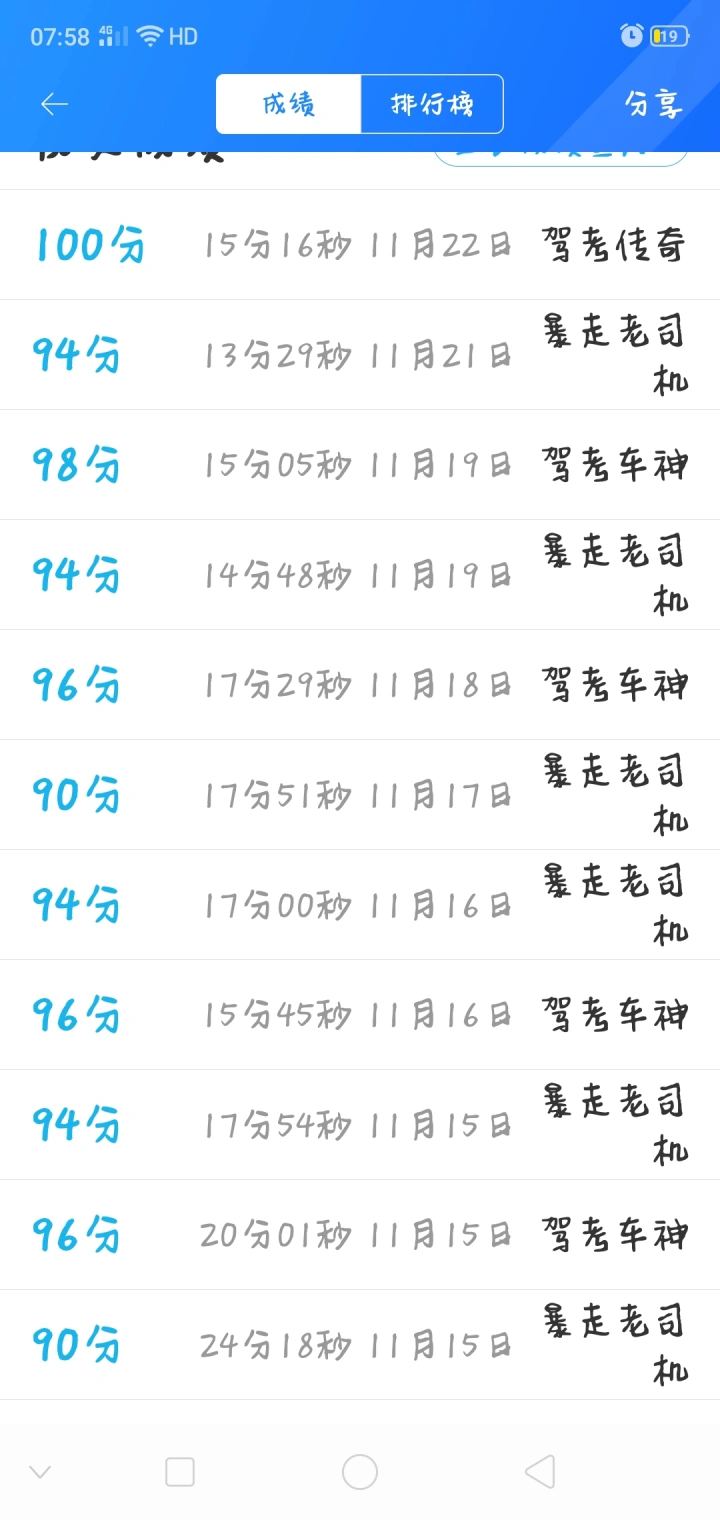Tap the 分享 share button
This screenshot has width=720, height=1520.
tap(653, 104)
